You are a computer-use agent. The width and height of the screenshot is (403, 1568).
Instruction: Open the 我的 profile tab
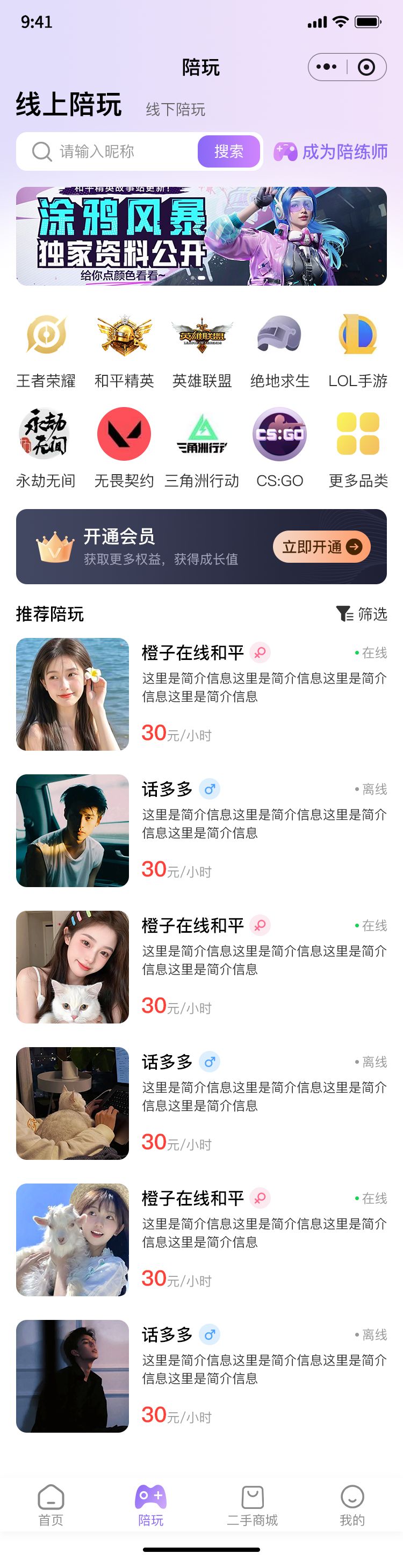[352, 1505]
